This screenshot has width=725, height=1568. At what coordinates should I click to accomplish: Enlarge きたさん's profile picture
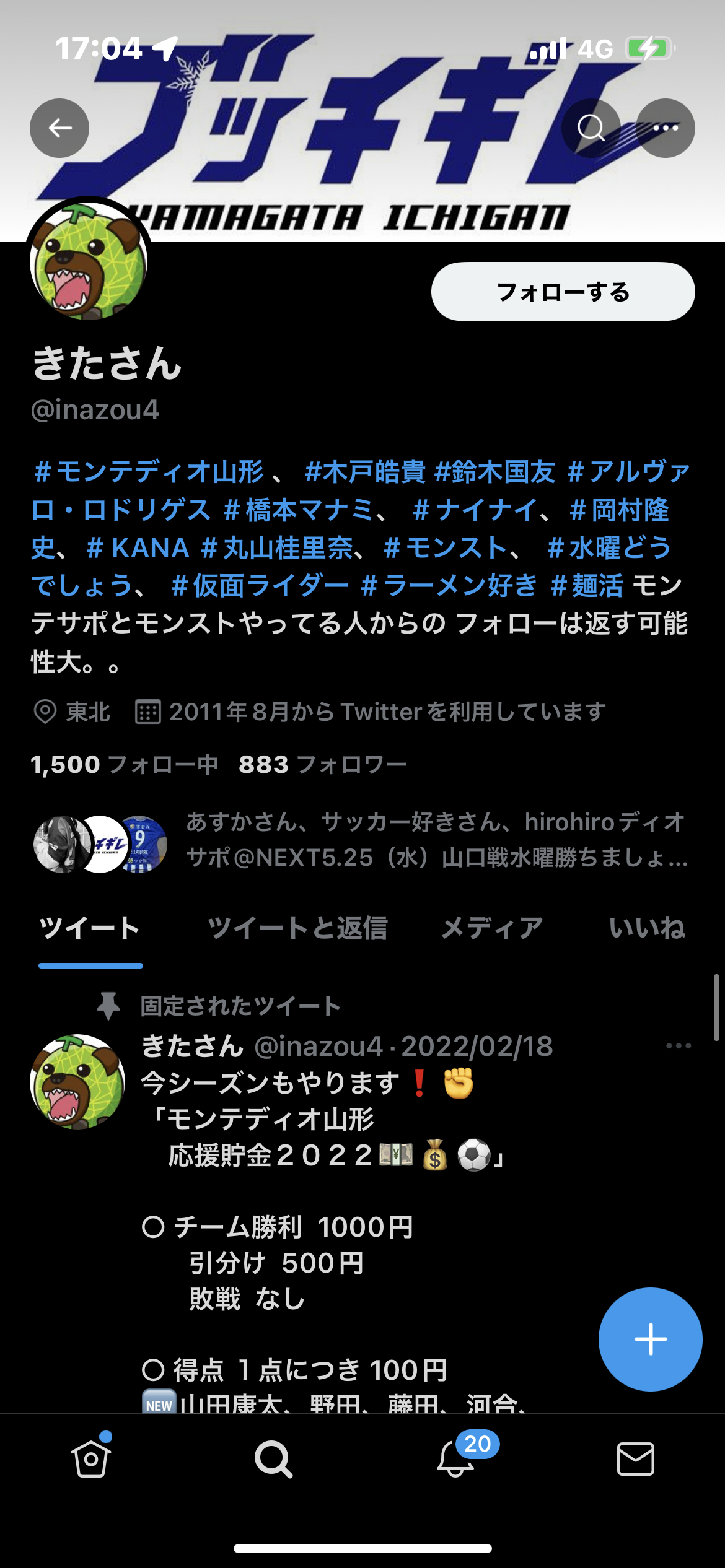89,261
